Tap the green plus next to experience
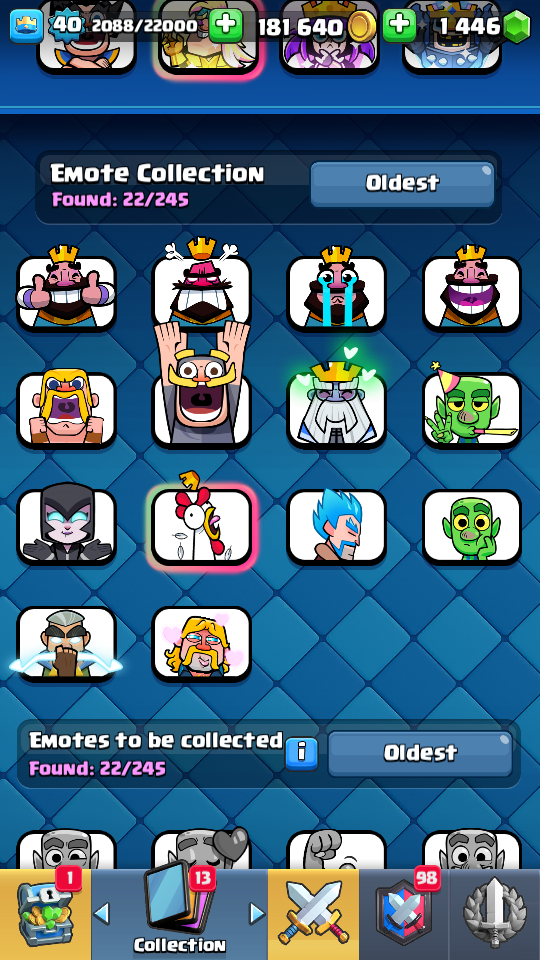 tap(226, 26)
